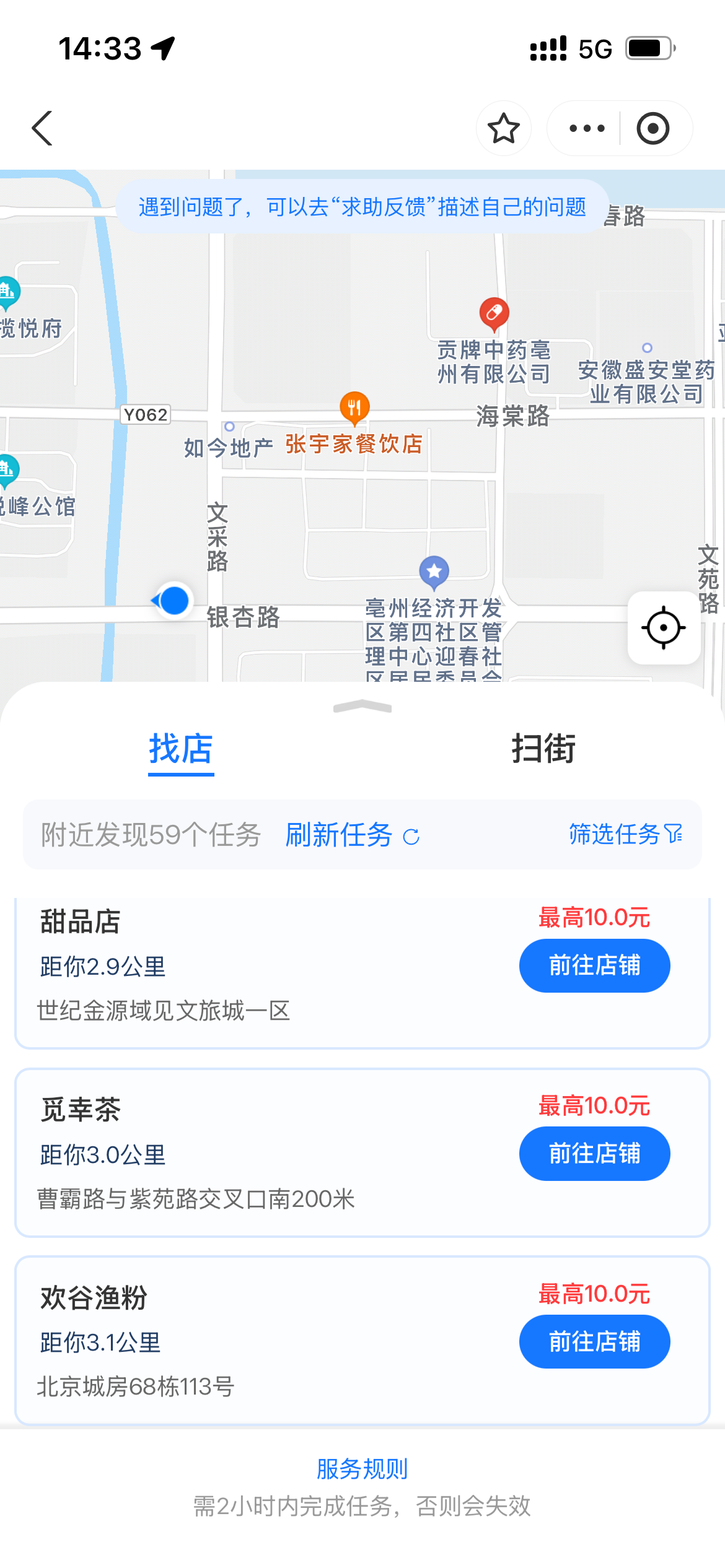The height and width of the screenshot is (1568, 725).
Task: Tap the capsule-shaped mini program exit icon
Action: coord(653,128)
